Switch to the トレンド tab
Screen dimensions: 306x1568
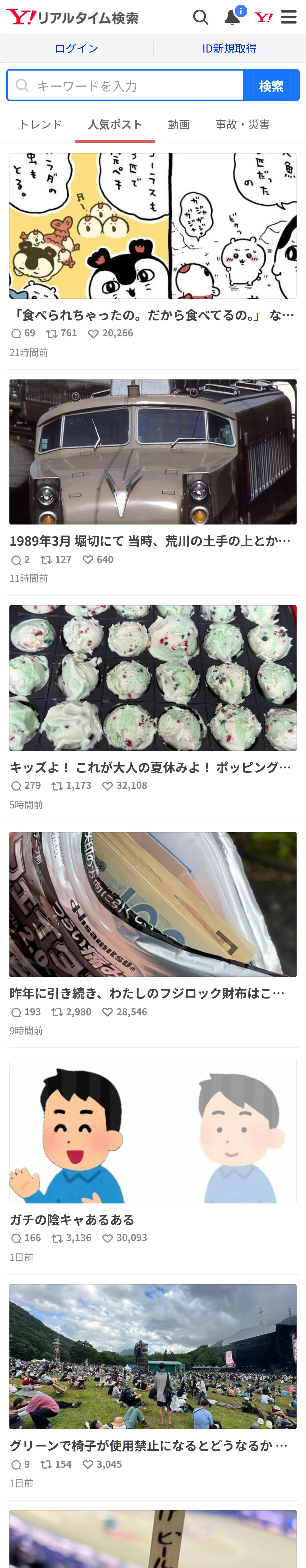[x=40, y=124]
